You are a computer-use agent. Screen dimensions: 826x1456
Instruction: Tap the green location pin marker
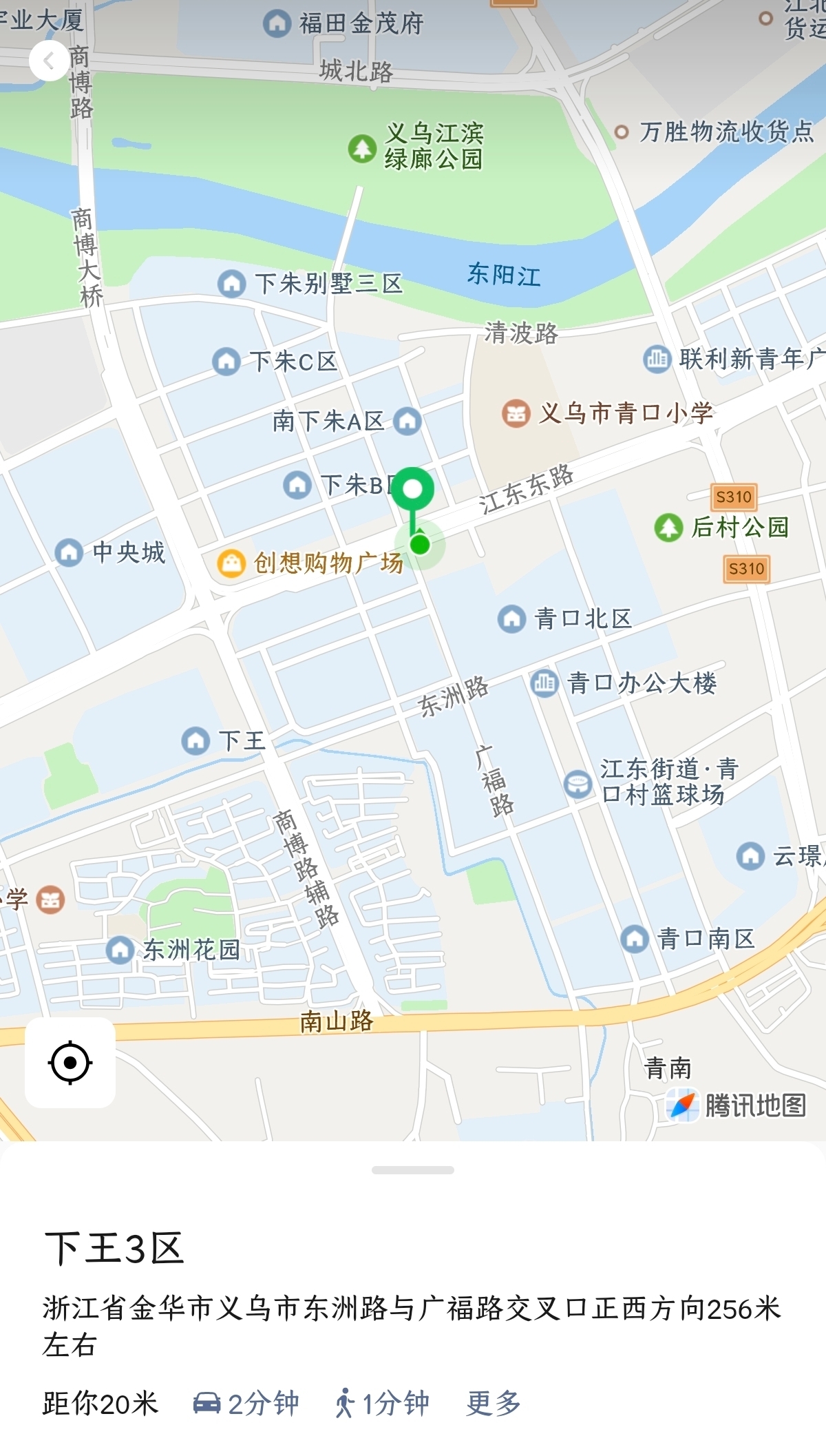tap(413, 491)
